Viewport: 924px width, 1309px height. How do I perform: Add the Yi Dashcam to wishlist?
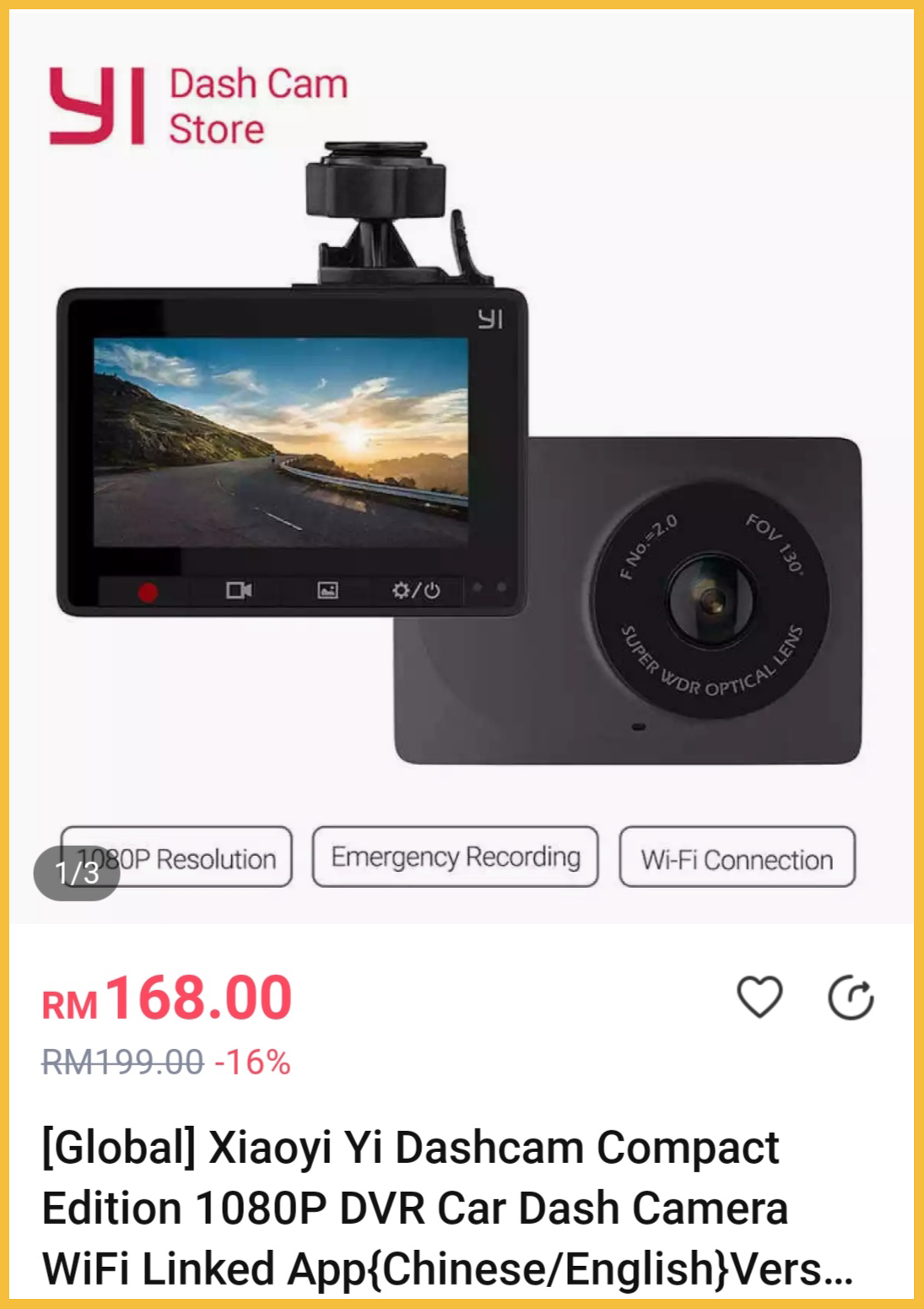pyautogui.click(x=759, y=998)
